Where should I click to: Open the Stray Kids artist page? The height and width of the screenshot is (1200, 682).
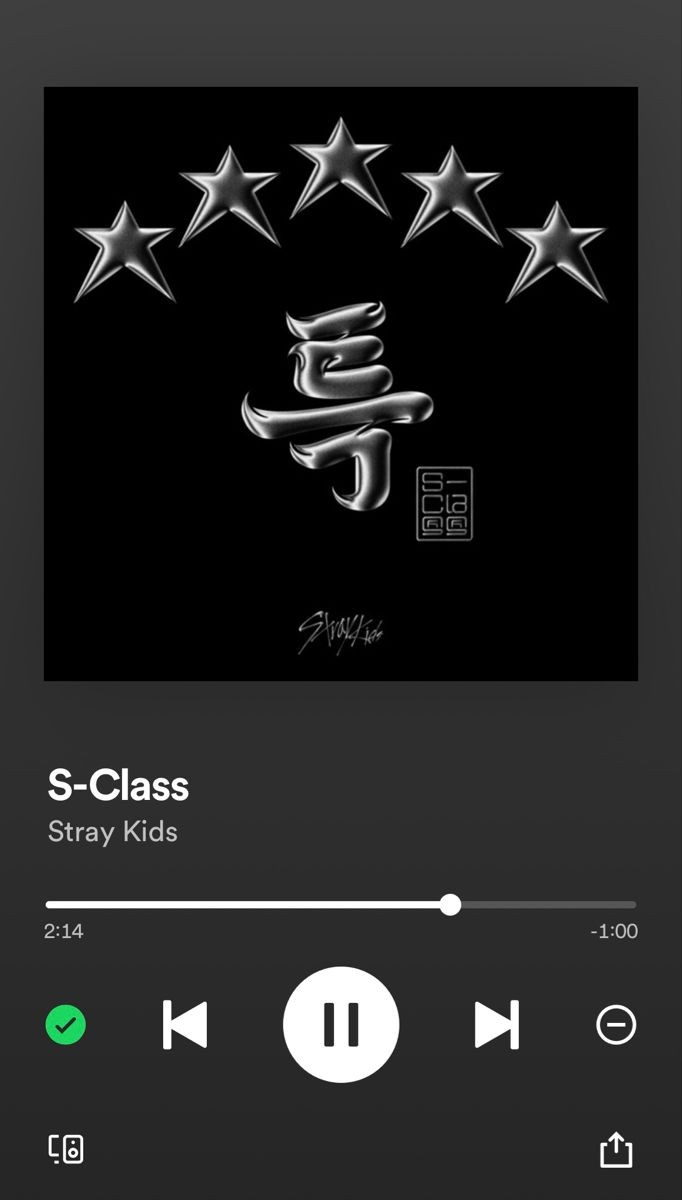pyautogui.click(x=113, y=832)
